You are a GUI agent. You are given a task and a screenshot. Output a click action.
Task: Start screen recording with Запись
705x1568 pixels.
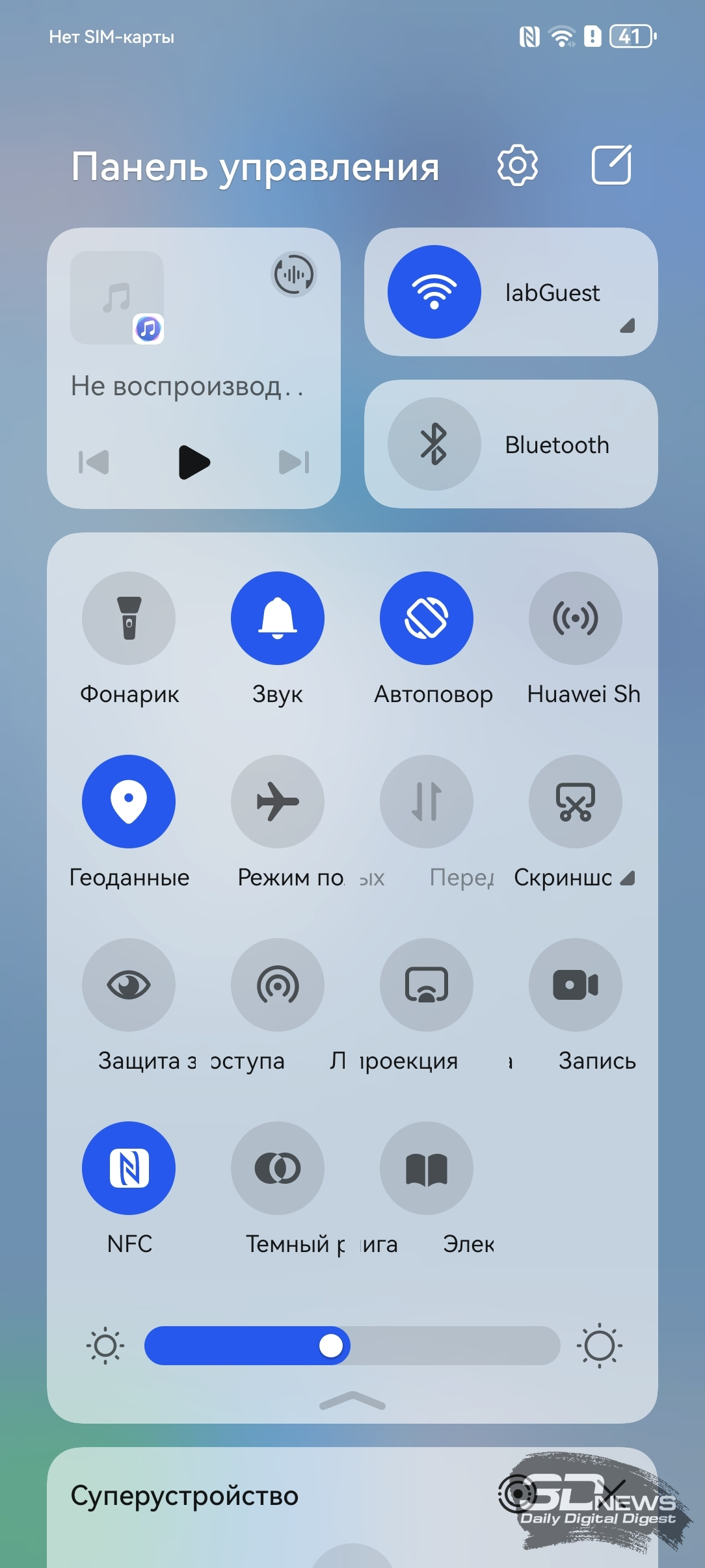point(576,985)
